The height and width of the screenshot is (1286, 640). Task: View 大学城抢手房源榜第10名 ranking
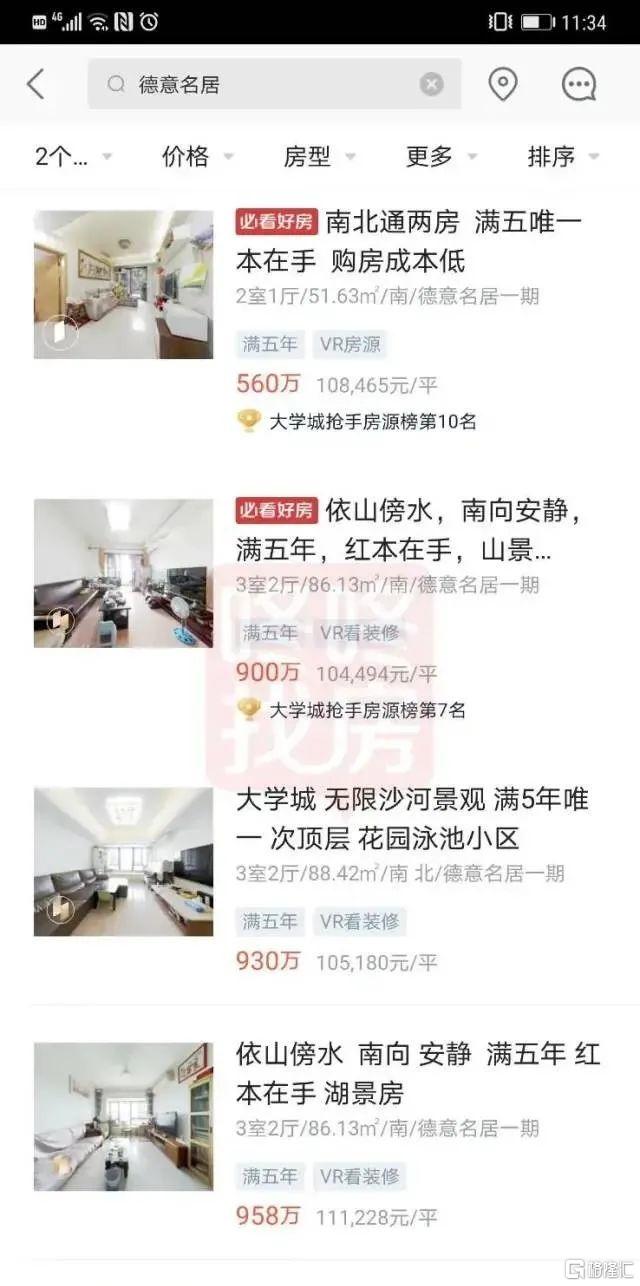pos(372,422)
